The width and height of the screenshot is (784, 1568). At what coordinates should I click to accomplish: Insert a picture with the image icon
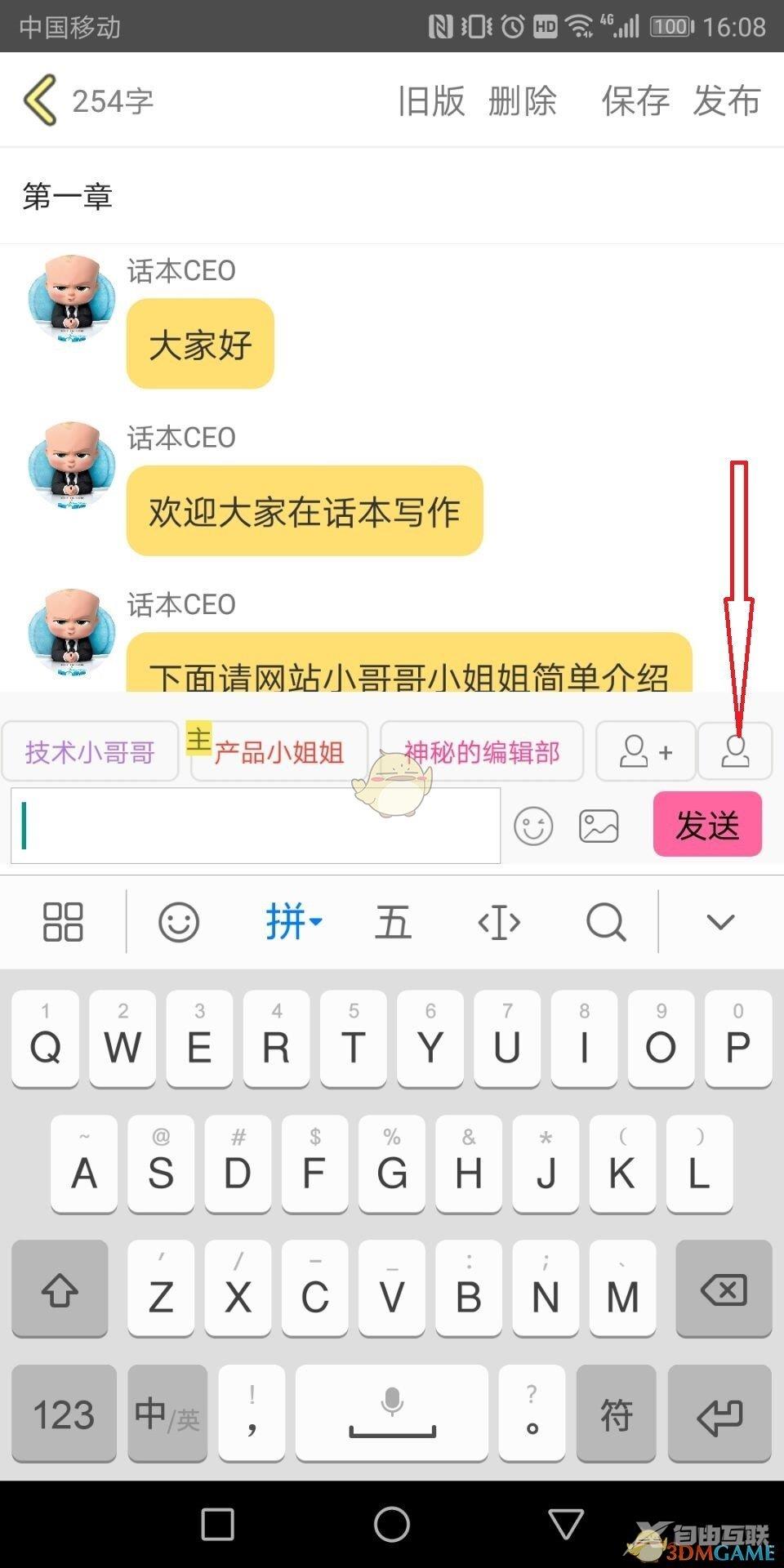click(599, 826)
